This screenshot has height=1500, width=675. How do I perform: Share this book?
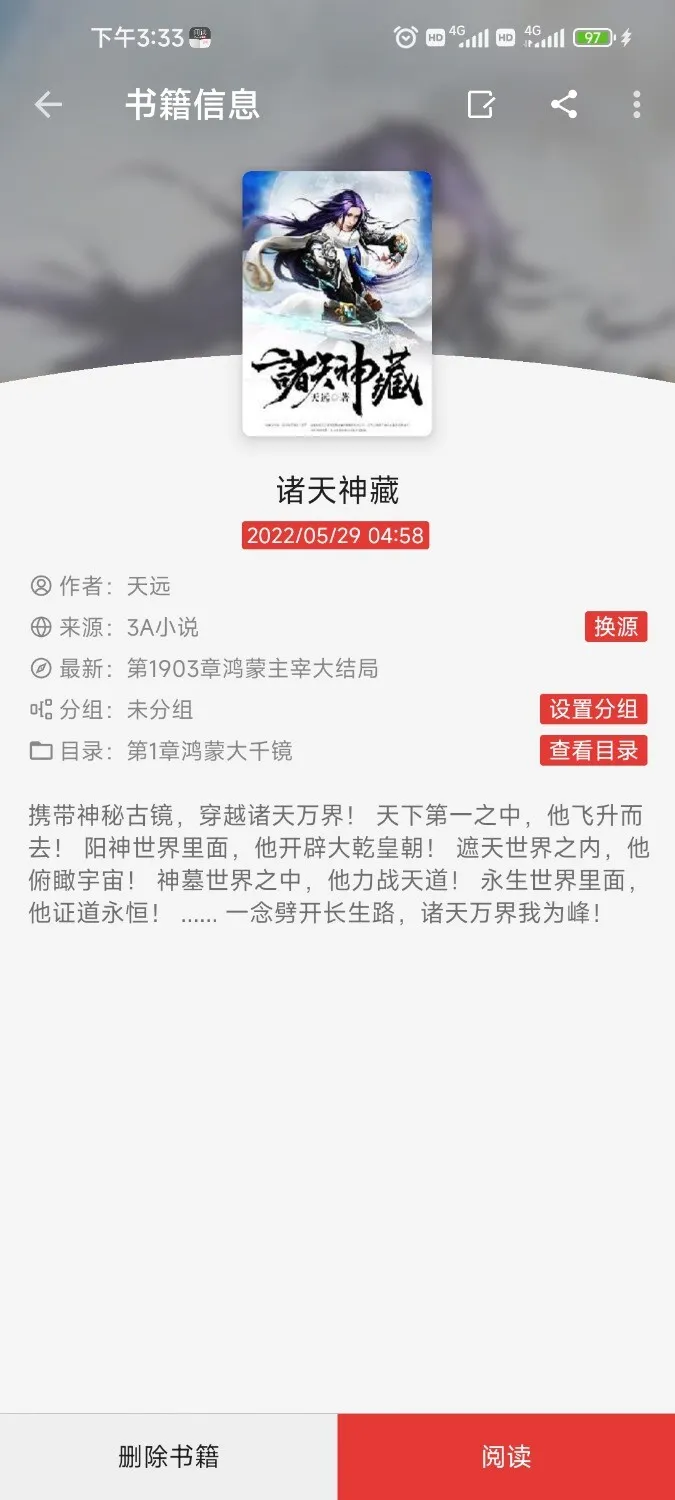tap(564, 104)
